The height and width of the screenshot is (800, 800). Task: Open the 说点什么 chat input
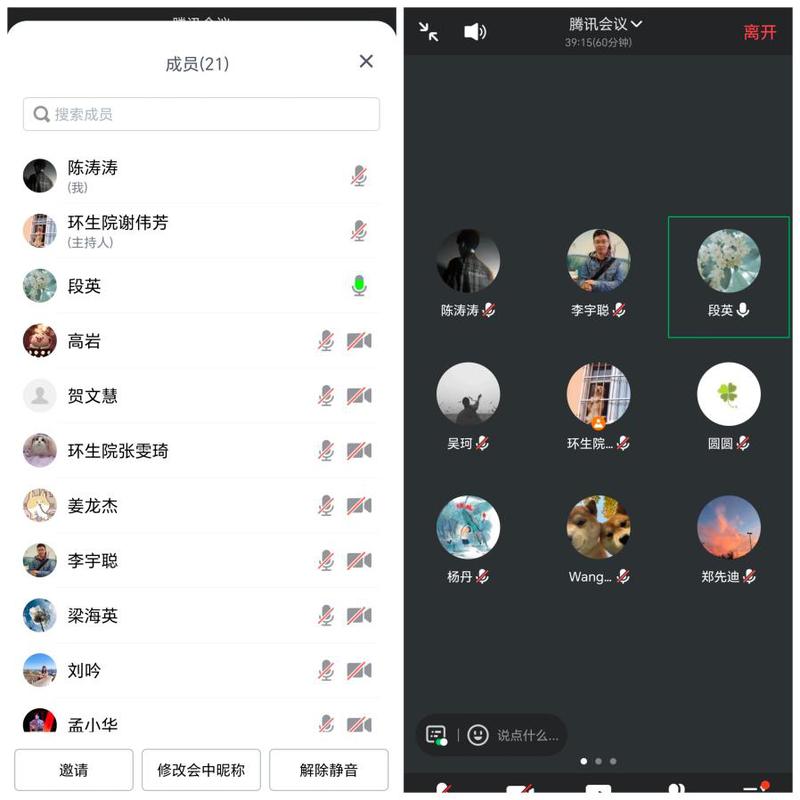coord(527,735)
